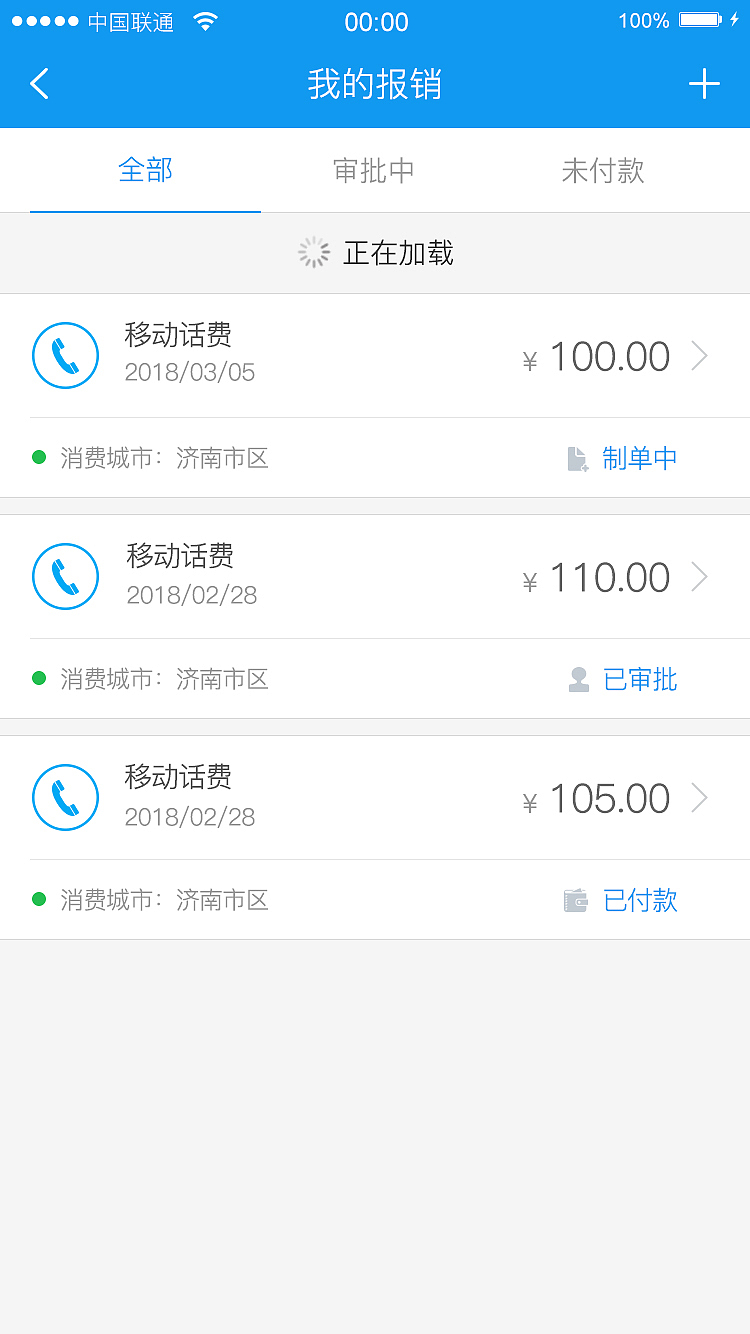Image resolution: width=750 pixels, height=1334 pixels.
Task: Tap the 已审批 status link
Action: [640, 679]
